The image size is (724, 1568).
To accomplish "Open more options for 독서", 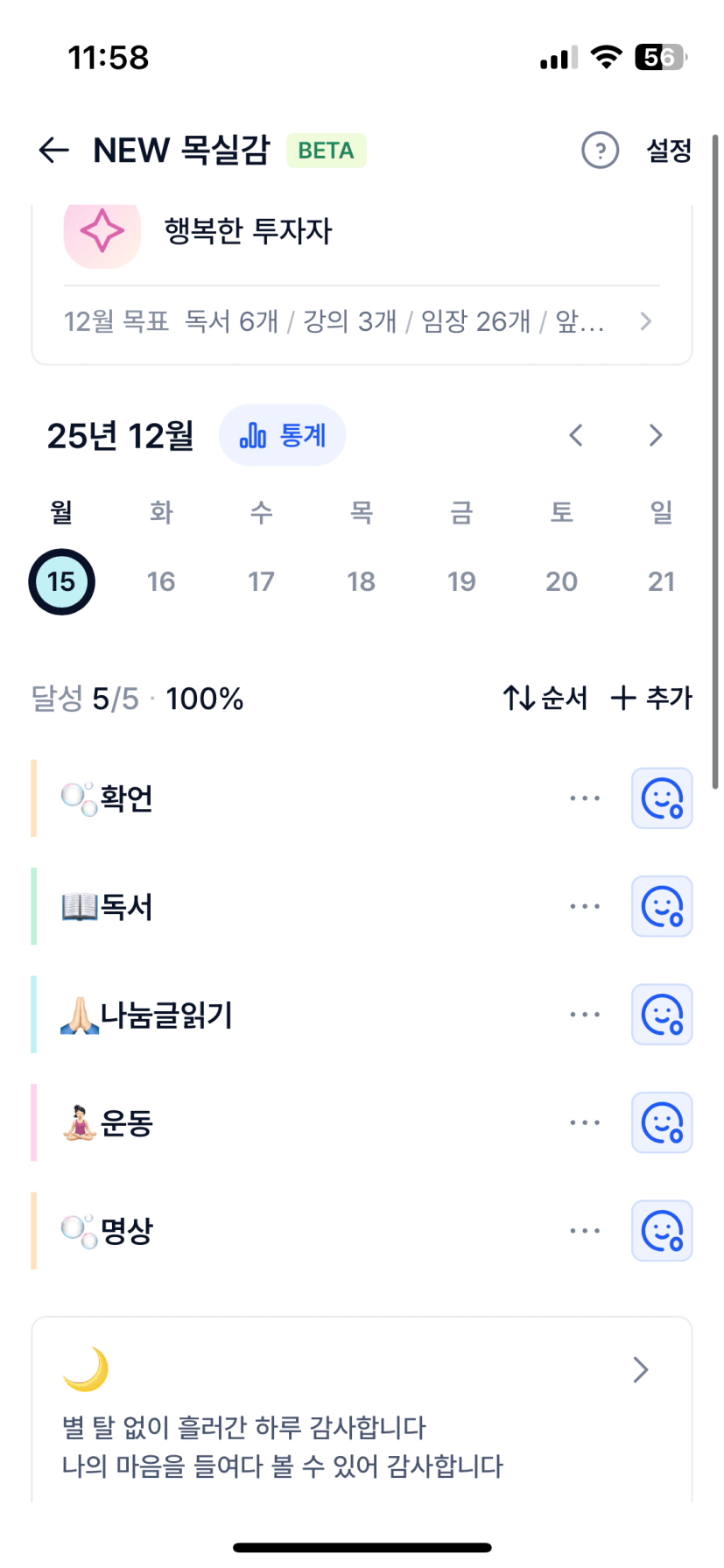I will [x=584, y=906].
